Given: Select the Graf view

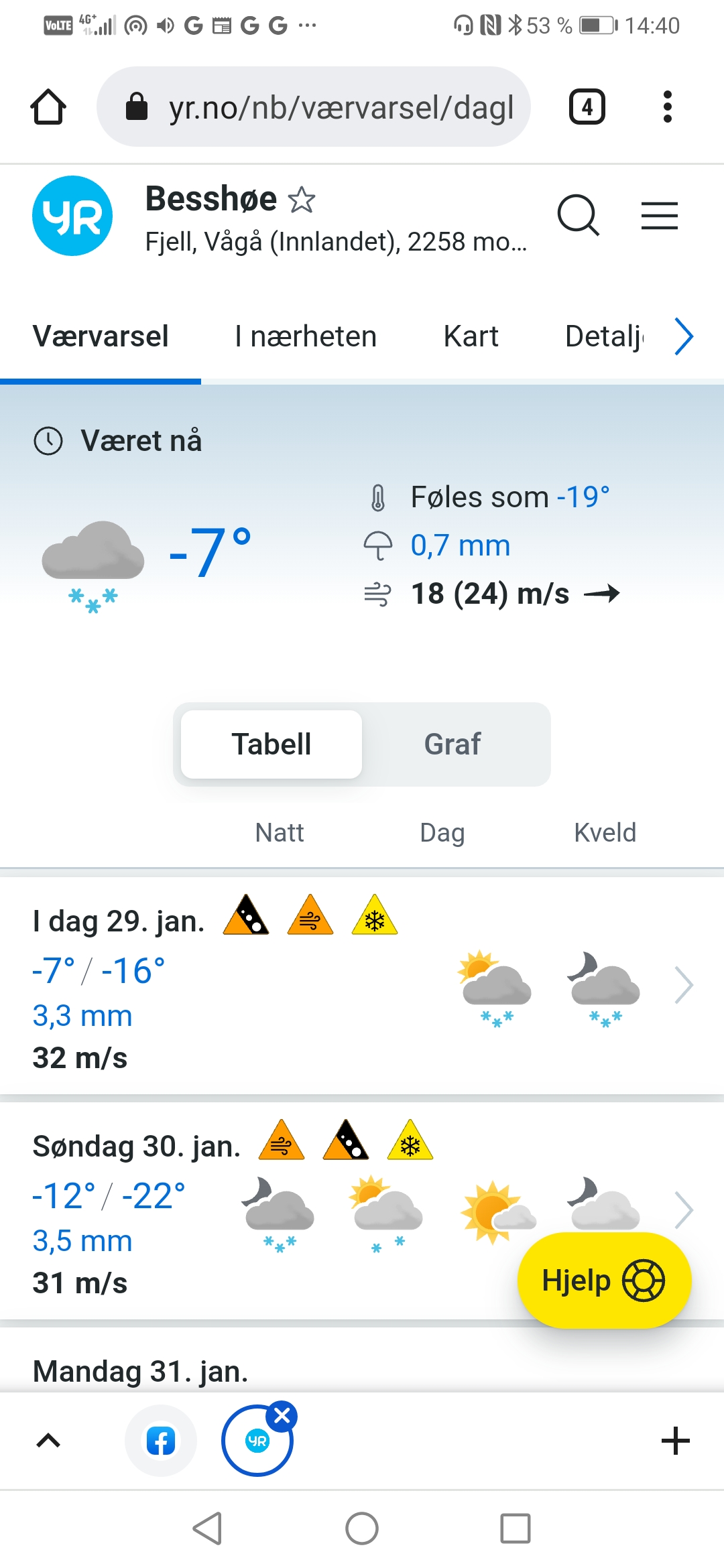Looking at the screenshot, I should (452, 744).
